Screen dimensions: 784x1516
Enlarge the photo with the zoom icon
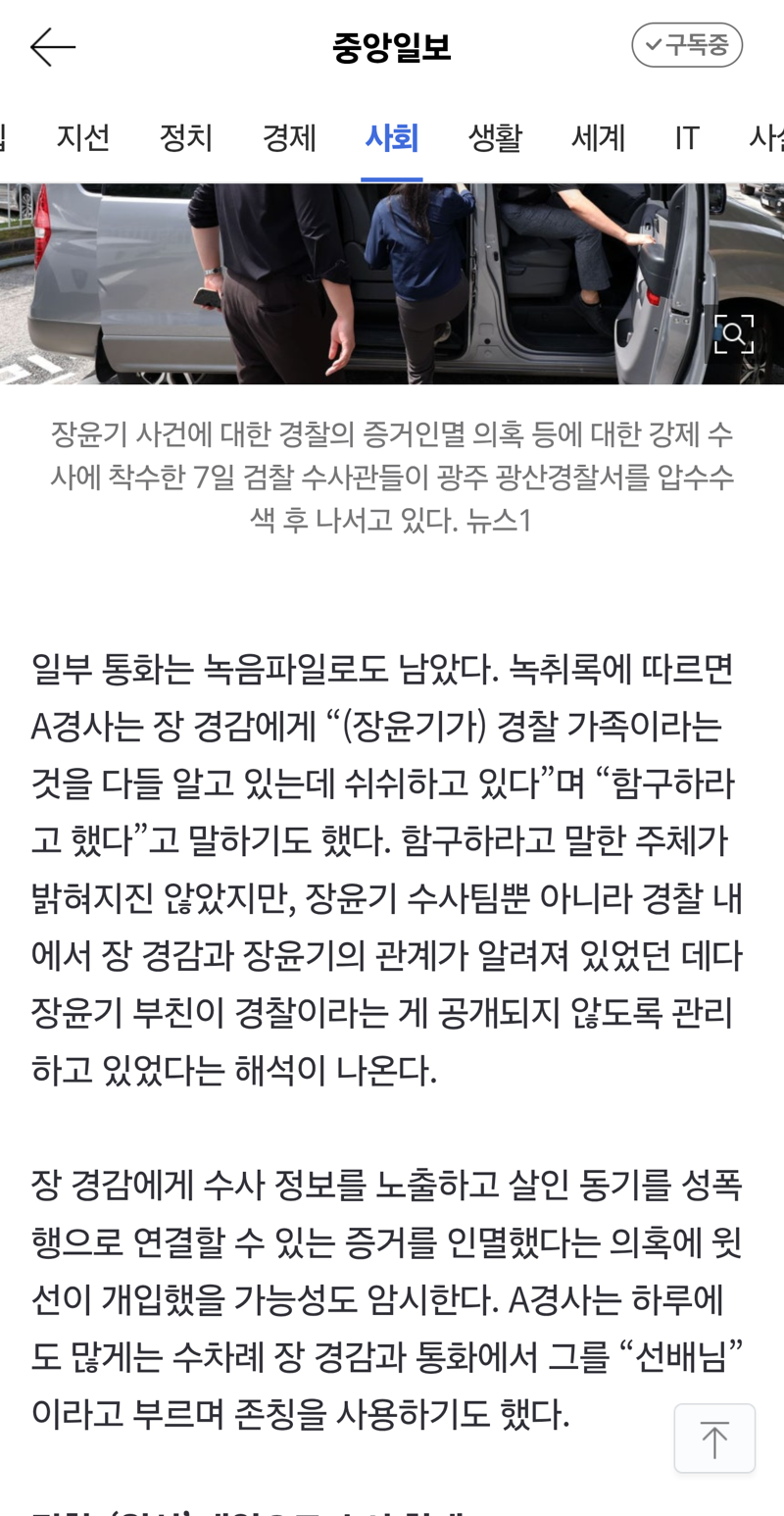(x=734, y=334)
